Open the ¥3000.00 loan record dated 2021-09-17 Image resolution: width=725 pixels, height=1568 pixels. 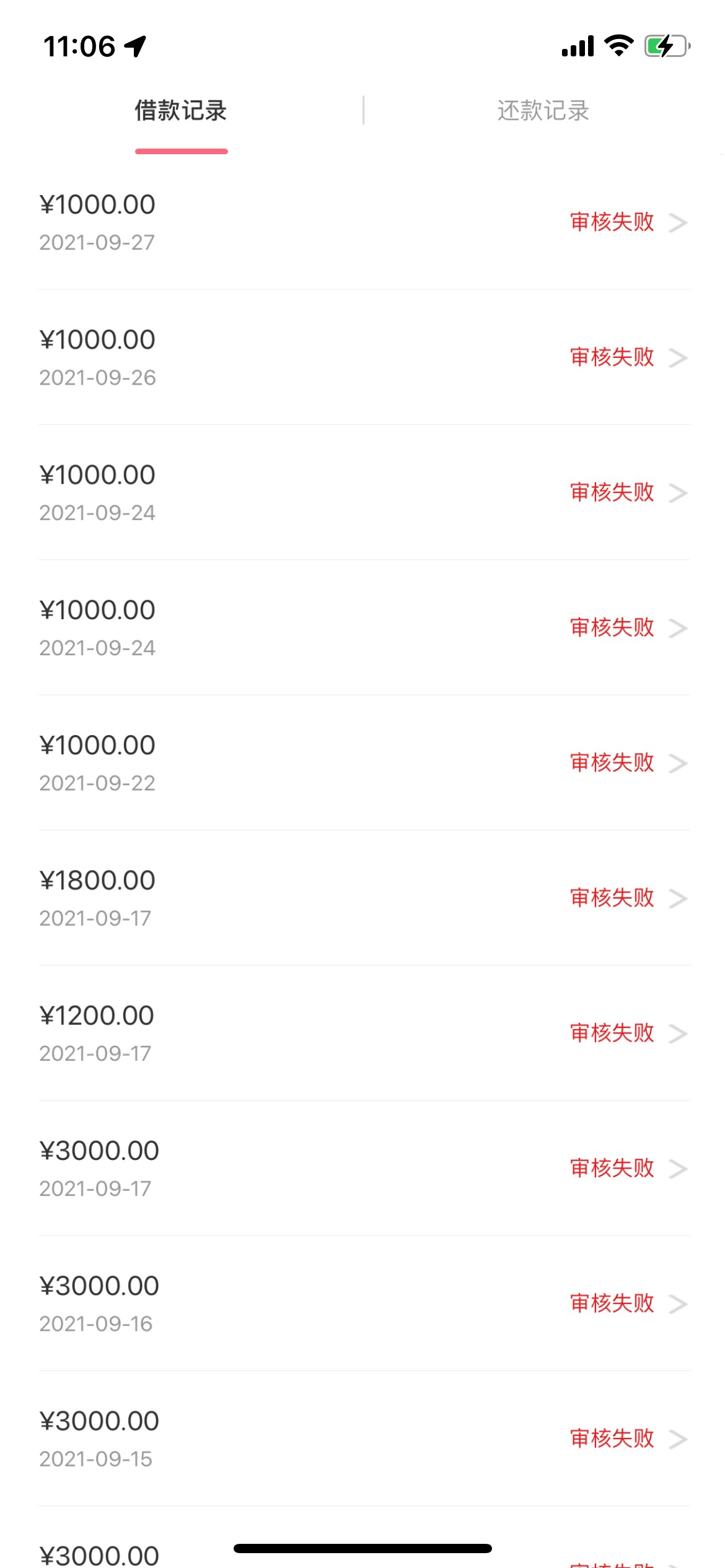click(x=364, y=1169)
